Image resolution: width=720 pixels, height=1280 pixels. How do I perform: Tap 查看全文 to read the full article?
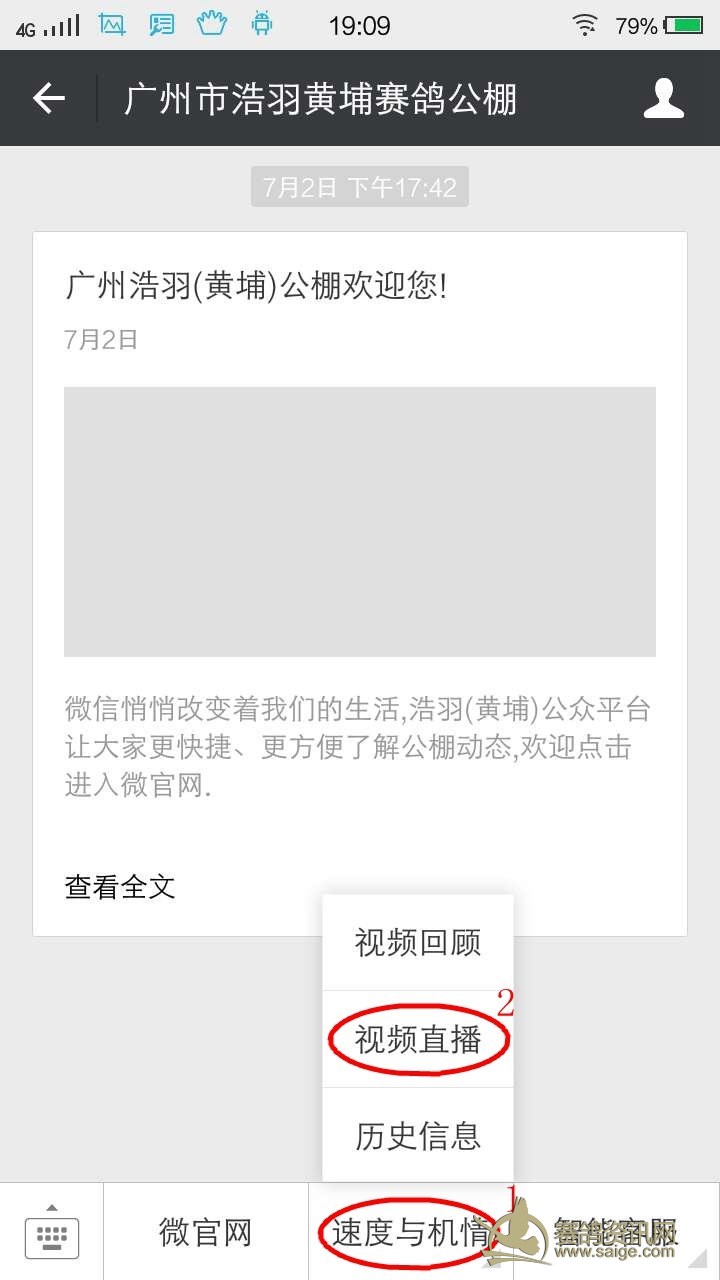click(x=120, y=886)
